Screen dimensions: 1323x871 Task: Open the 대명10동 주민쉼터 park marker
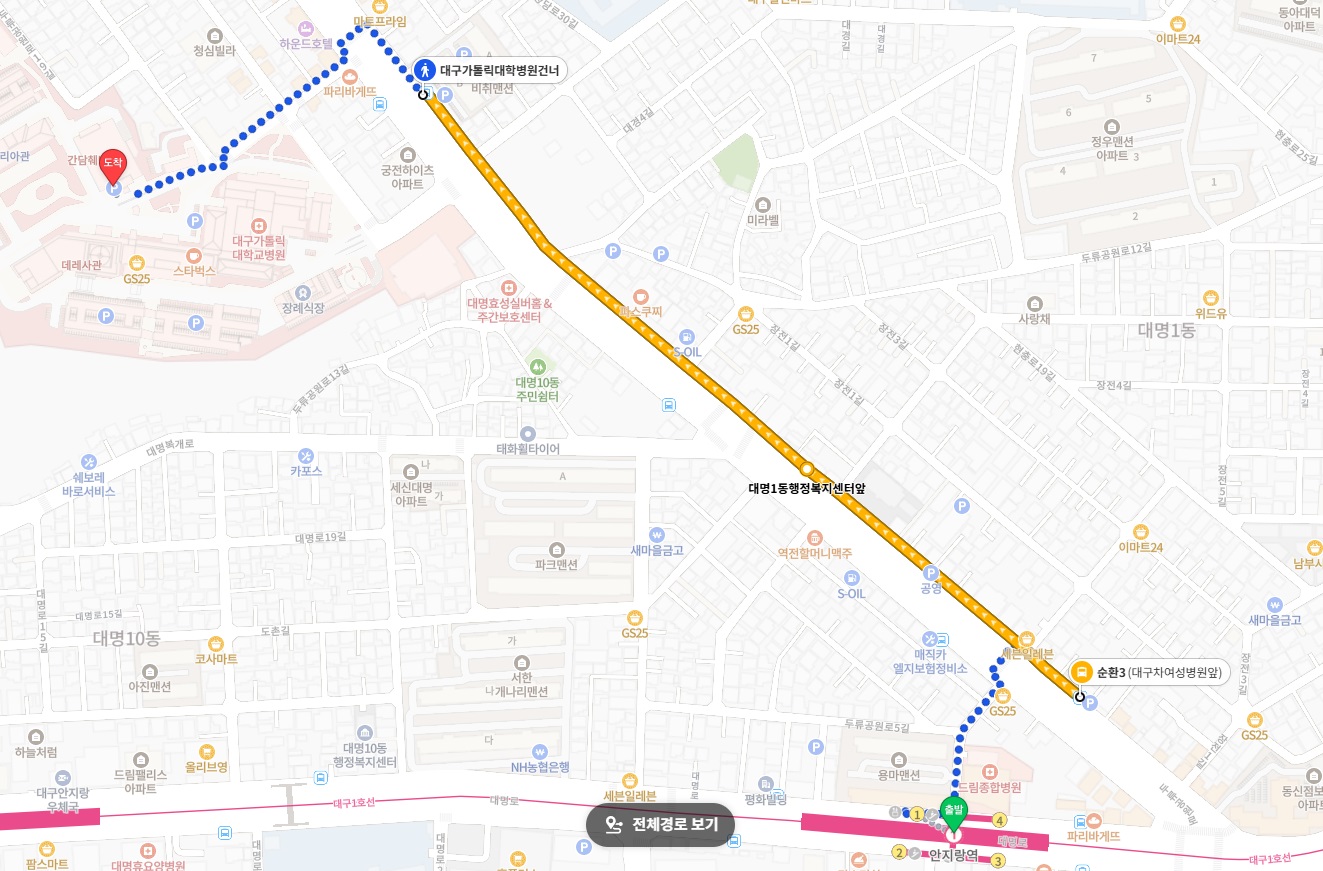coord(537,365)
